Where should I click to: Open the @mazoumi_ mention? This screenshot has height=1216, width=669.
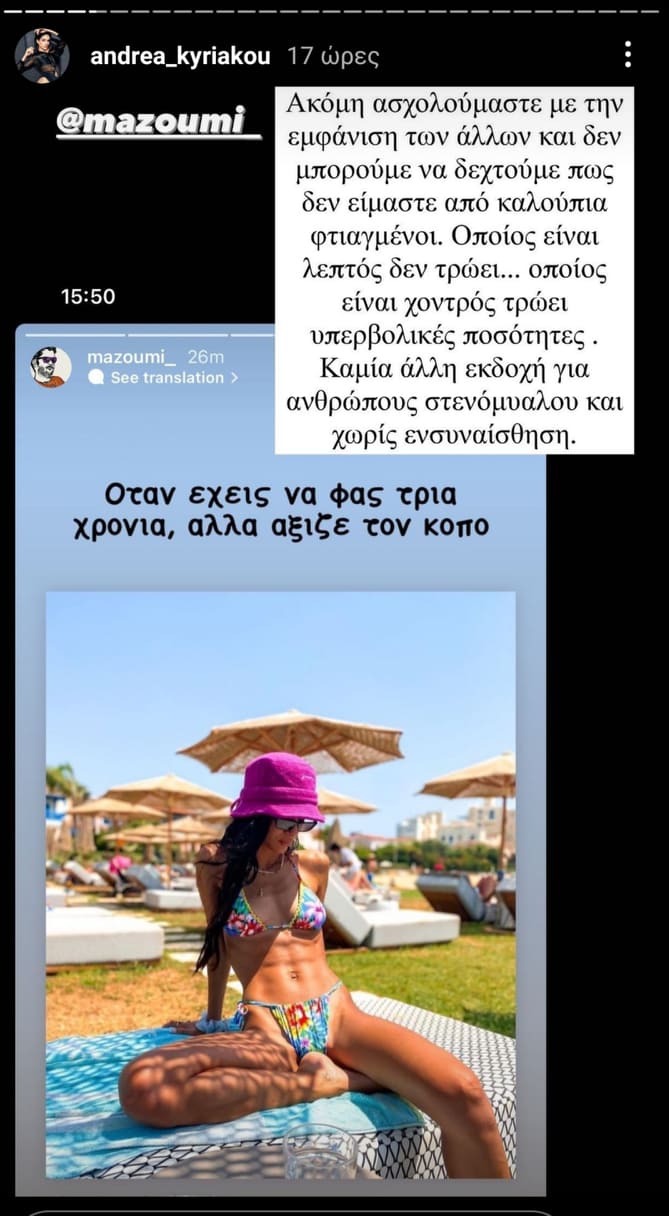(x=159, y=121)
